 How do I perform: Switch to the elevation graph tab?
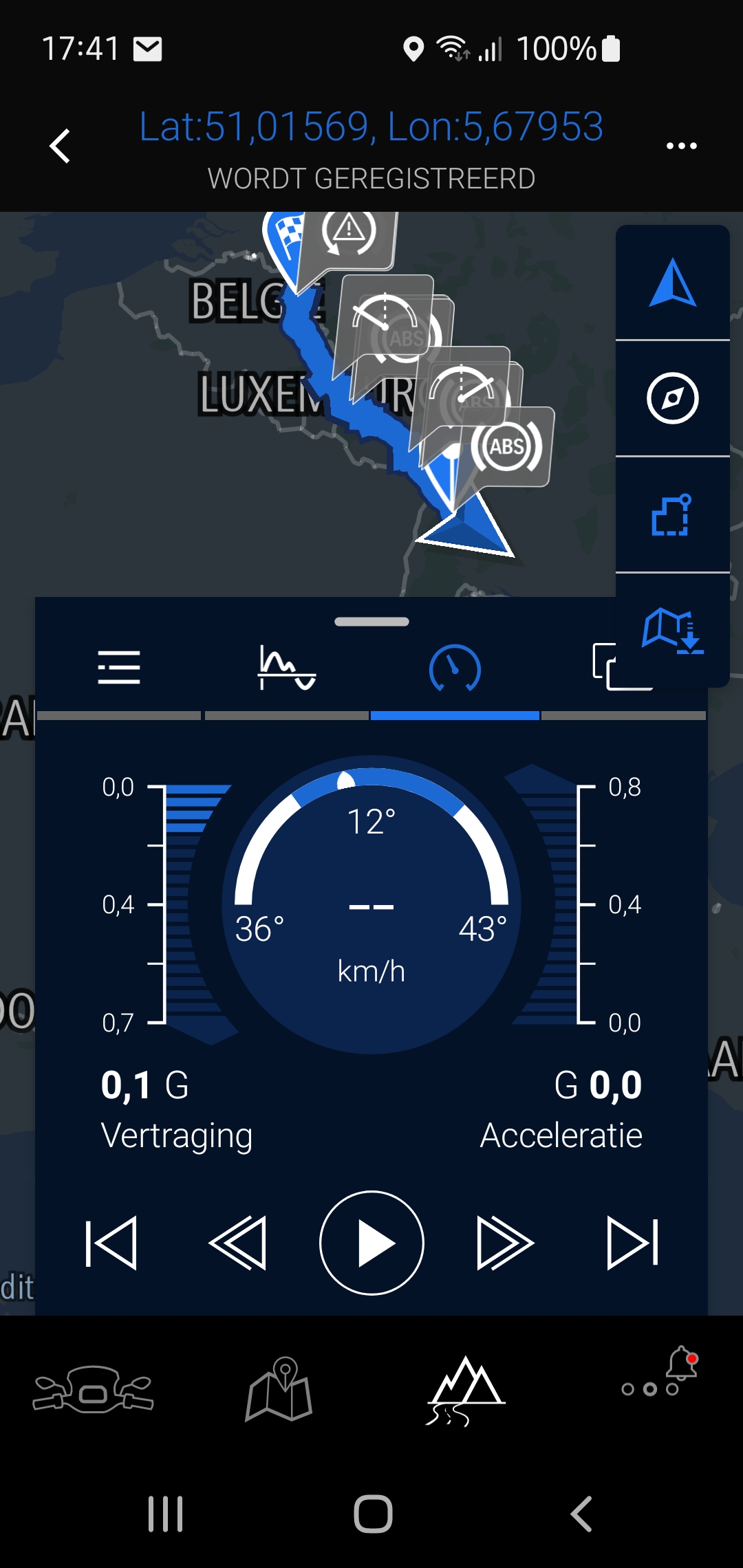(286, 668)
